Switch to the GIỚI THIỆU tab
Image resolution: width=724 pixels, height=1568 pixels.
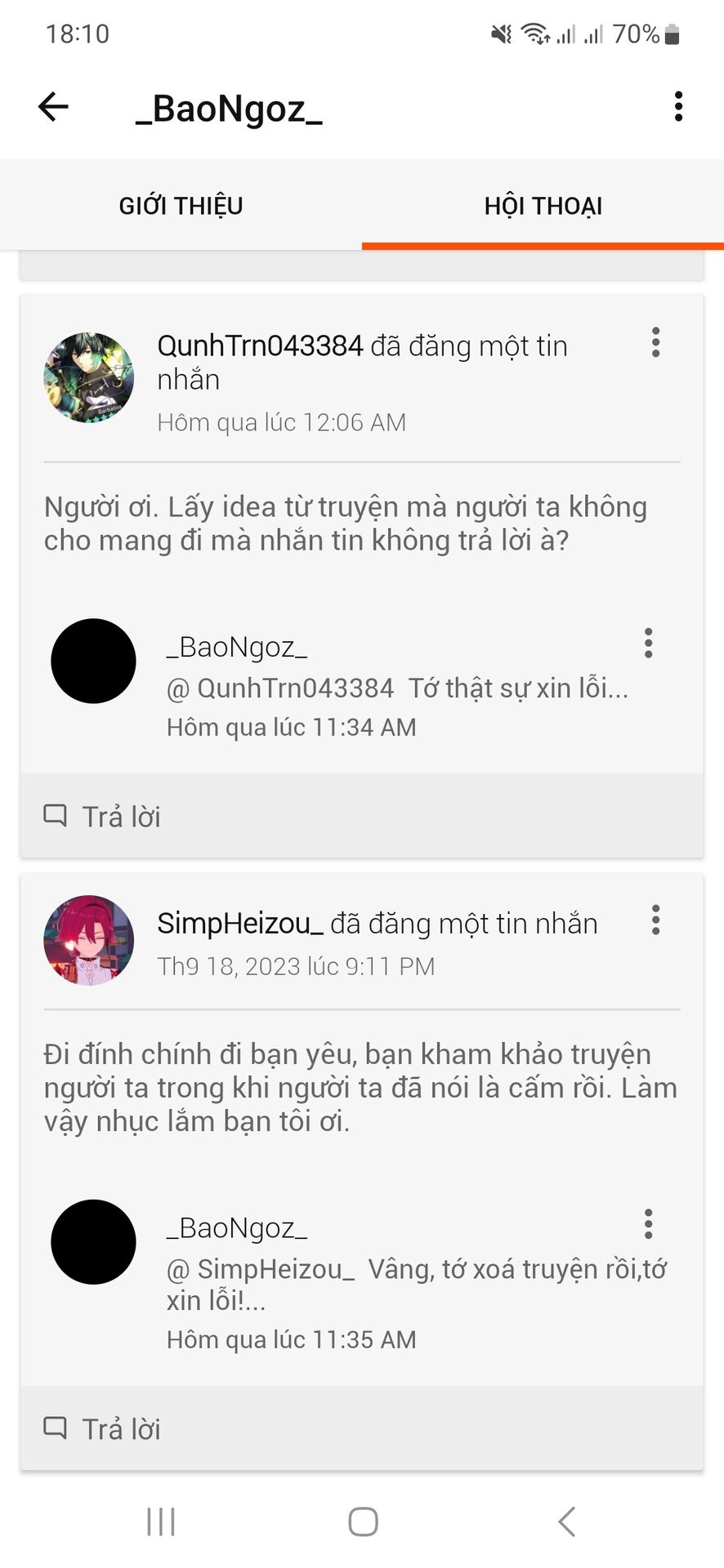(181, 206)
